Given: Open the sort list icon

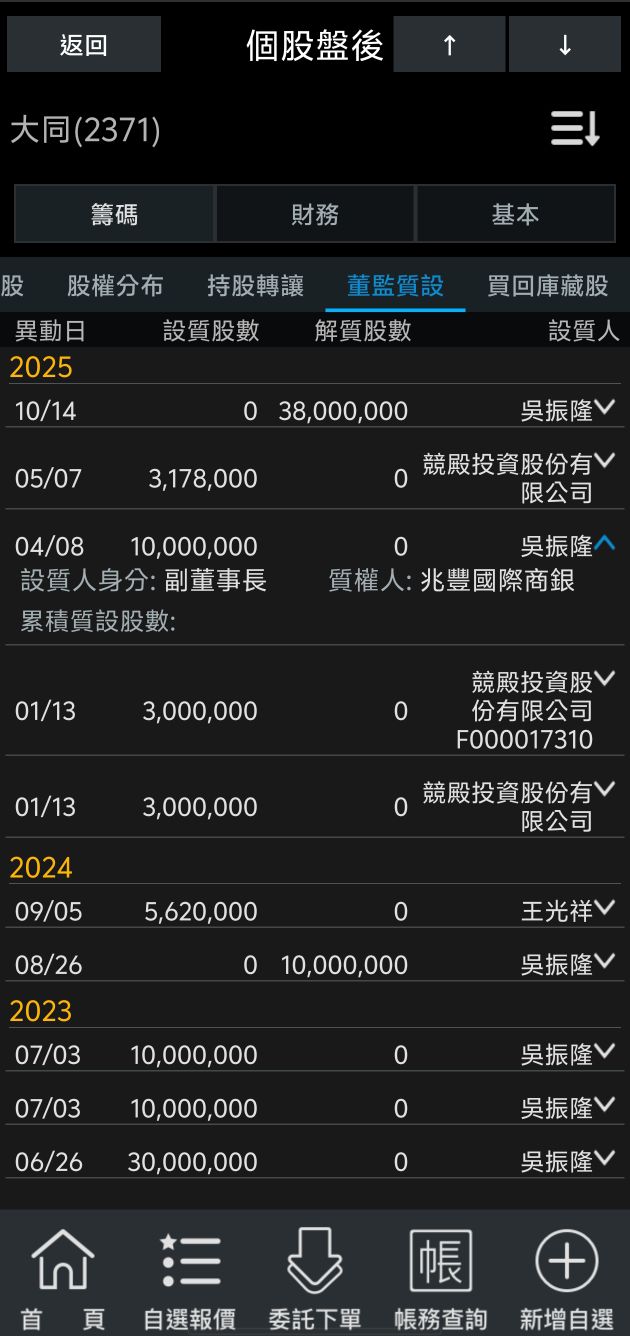Looking at the screenshot, I should point(575,130).
